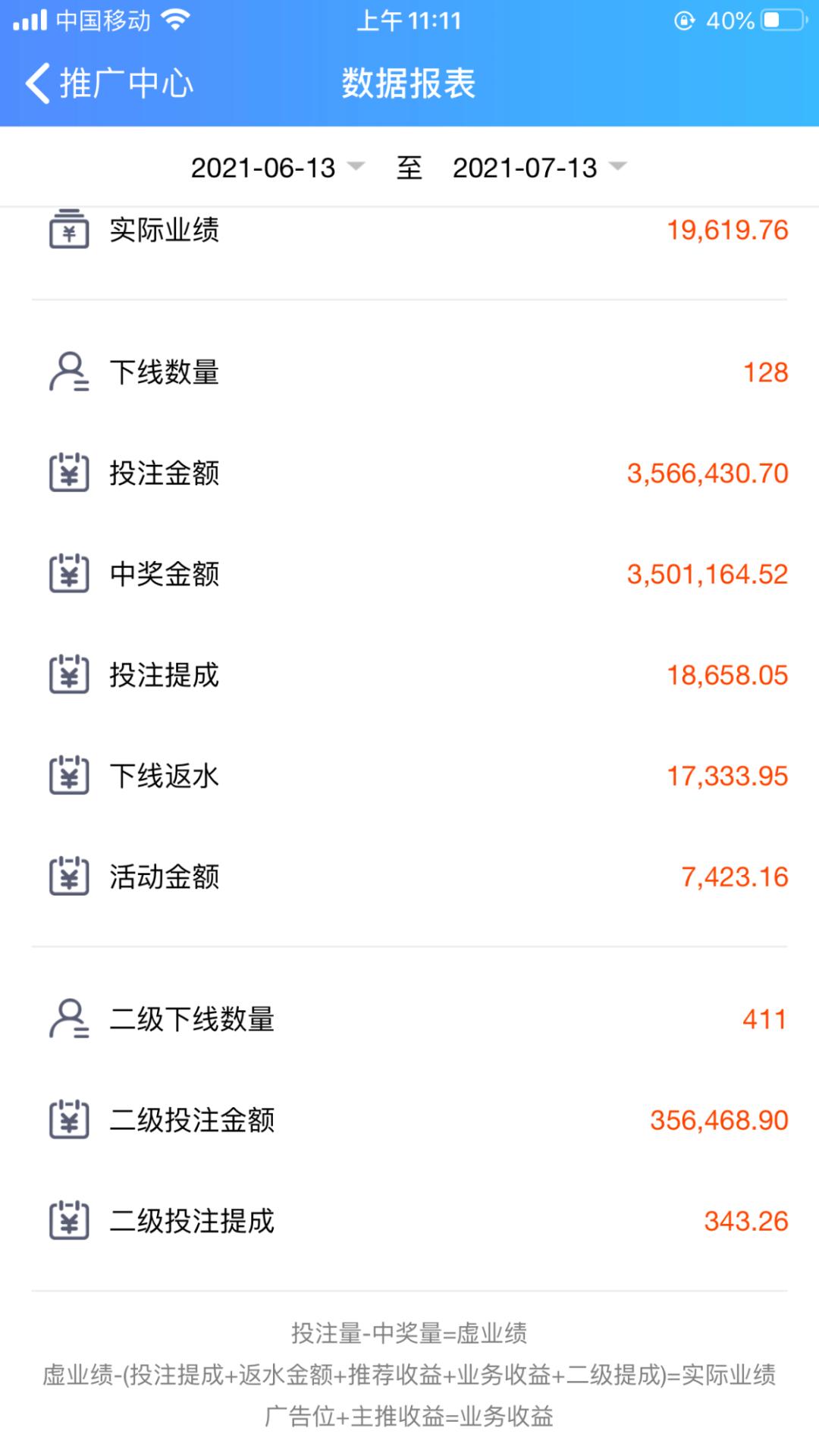Click the 二级投注金额 currency icon
The image size is (819, 1456).
pyautogui.click(x=69, y=1121)
